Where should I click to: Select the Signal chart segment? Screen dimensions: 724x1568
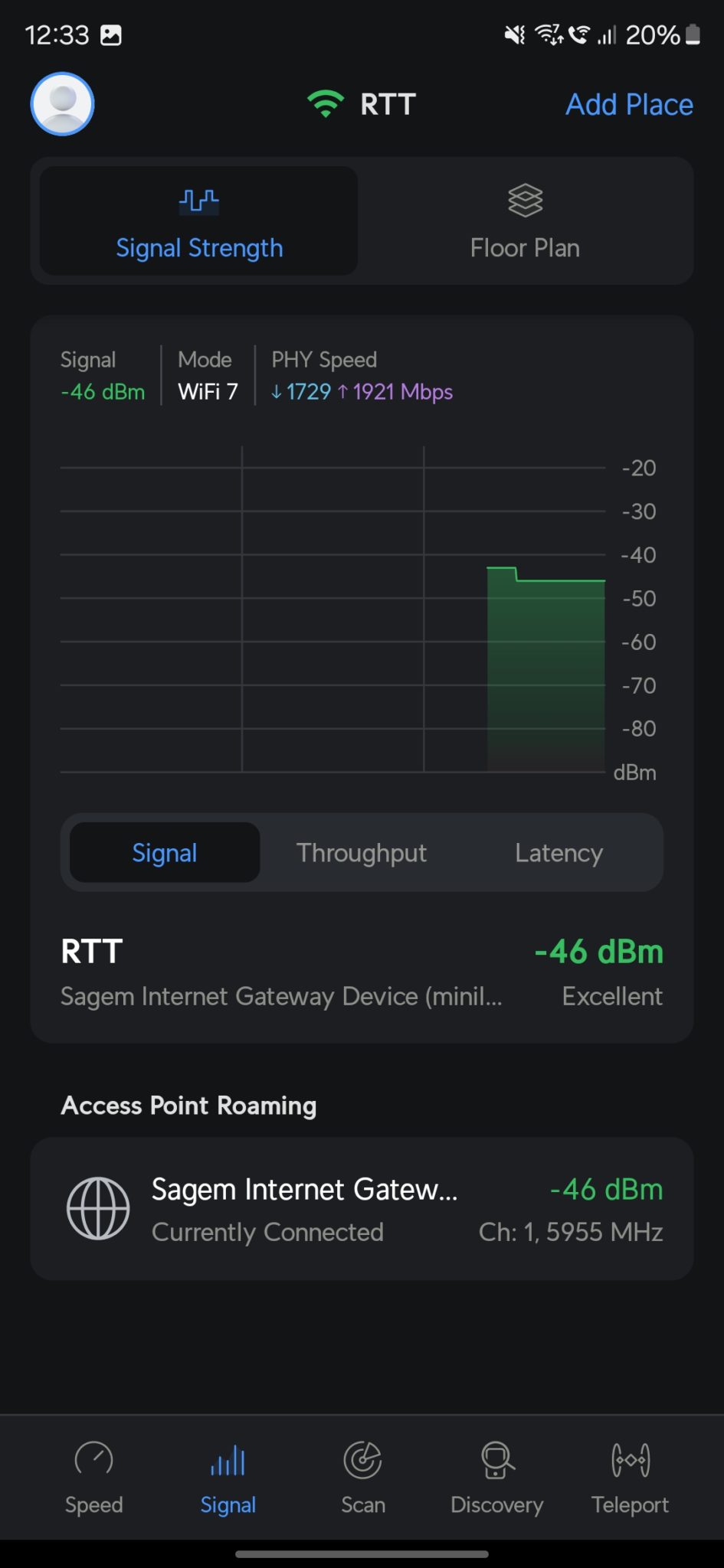[165, 852]
